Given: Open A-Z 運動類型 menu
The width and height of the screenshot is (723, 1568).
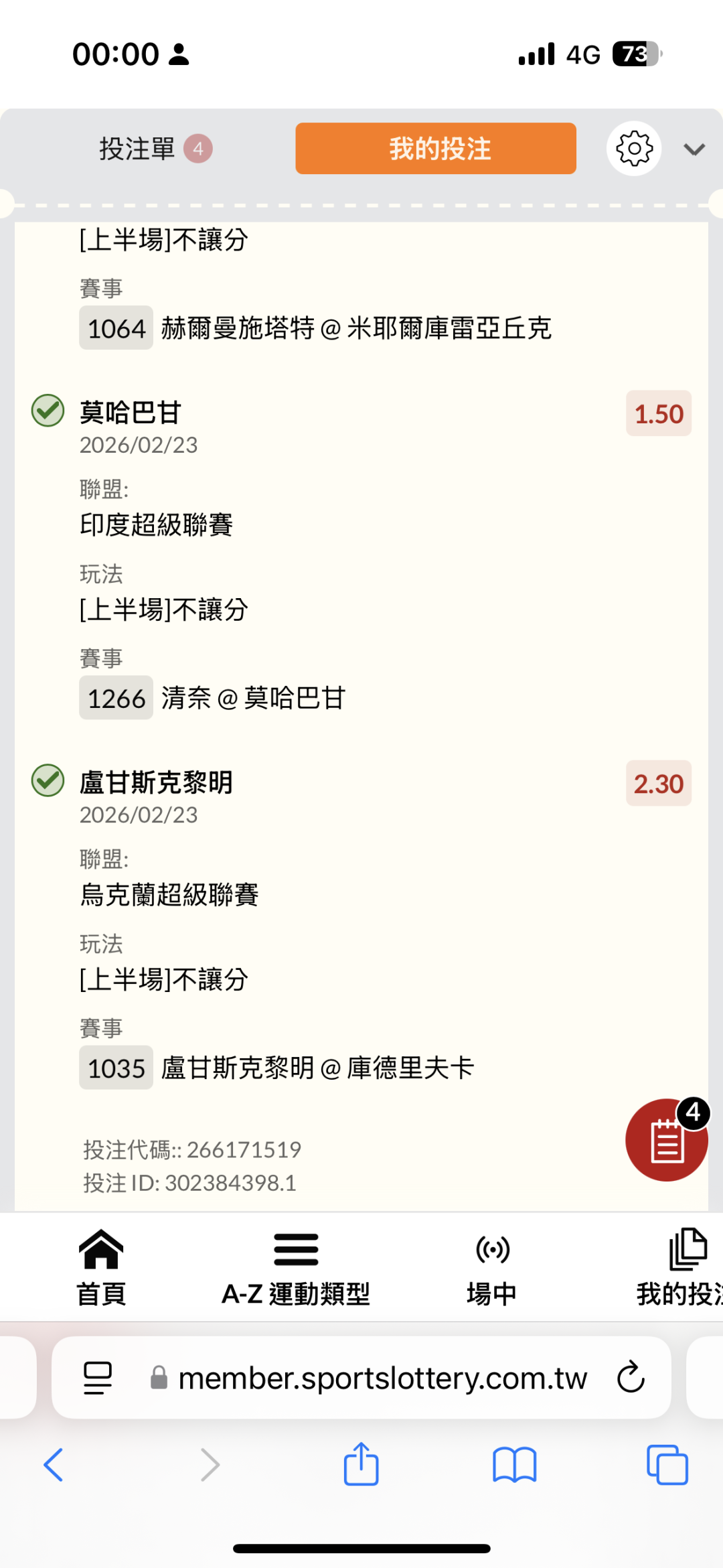Looking at the screenshot, I should [296, 1267].
